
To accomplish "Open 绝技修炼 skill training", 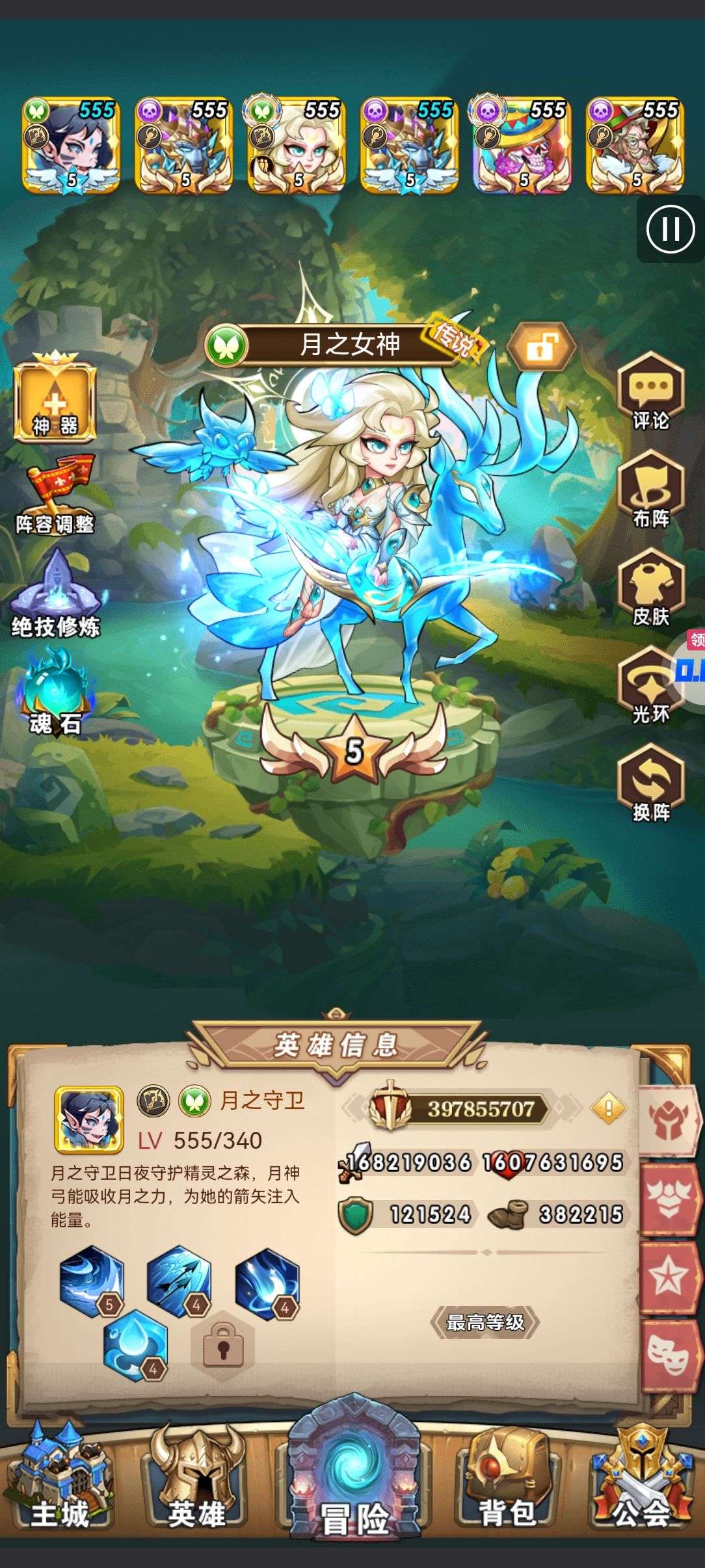I will [56, 593].
